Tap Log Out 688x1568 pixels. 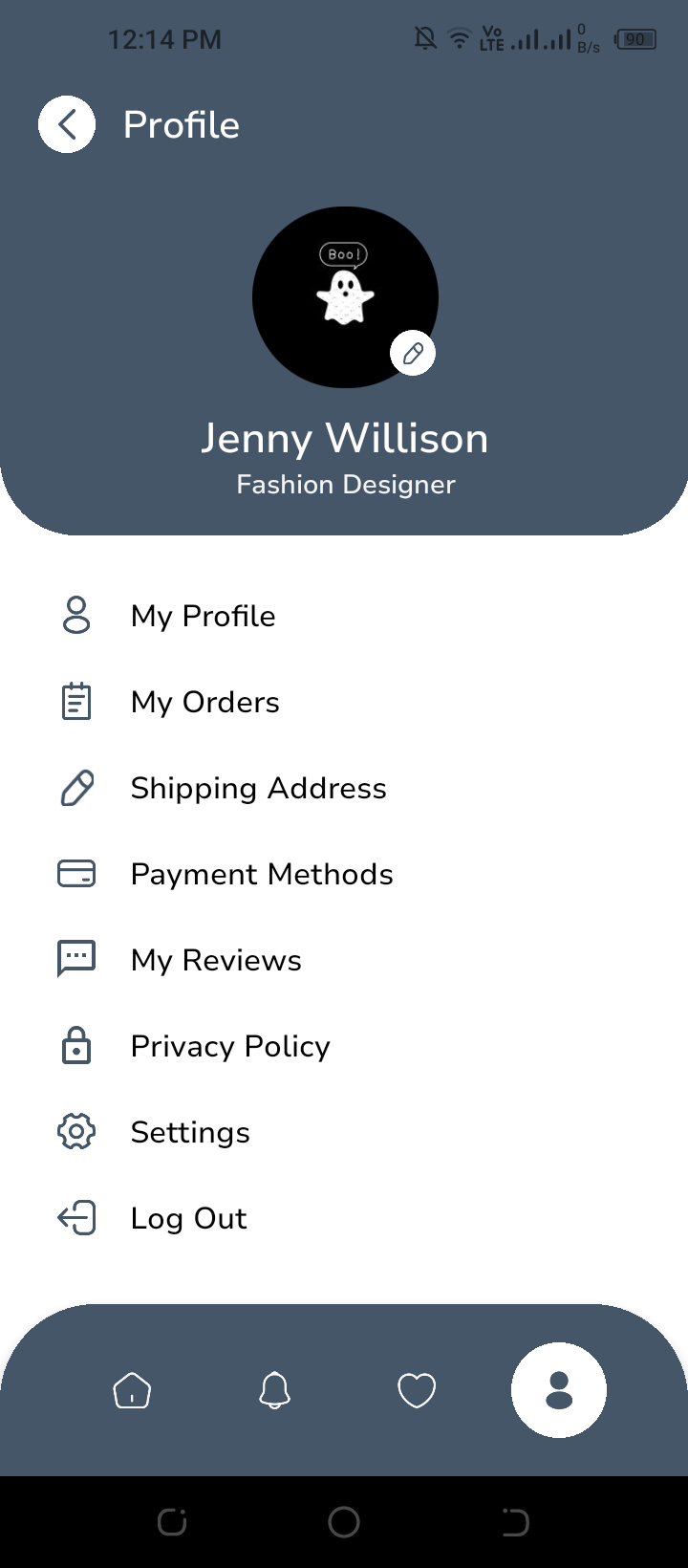pos(188,1218)
